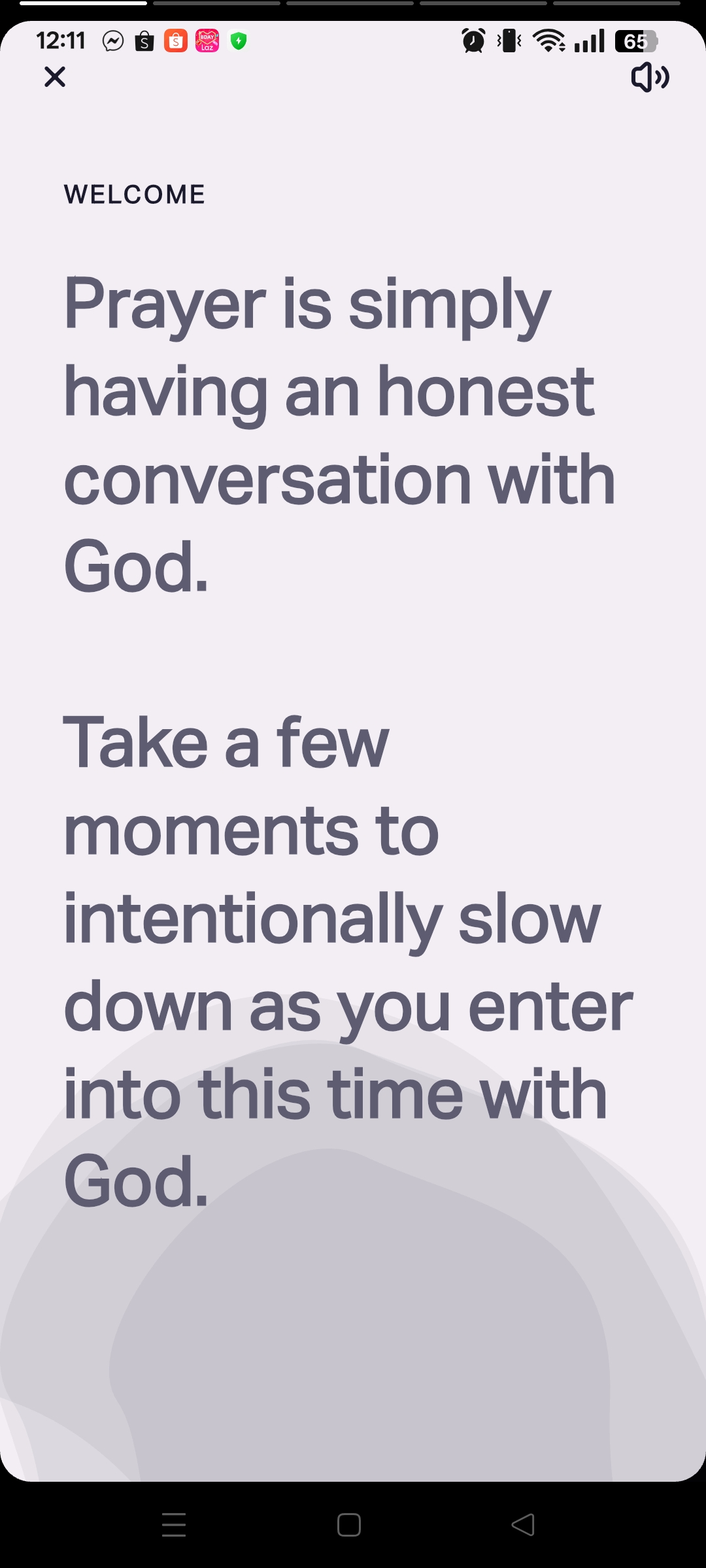Mute the prayer audio with speaker icon
This screenshot has width=706, height=1568.
[x=650, y=77]
